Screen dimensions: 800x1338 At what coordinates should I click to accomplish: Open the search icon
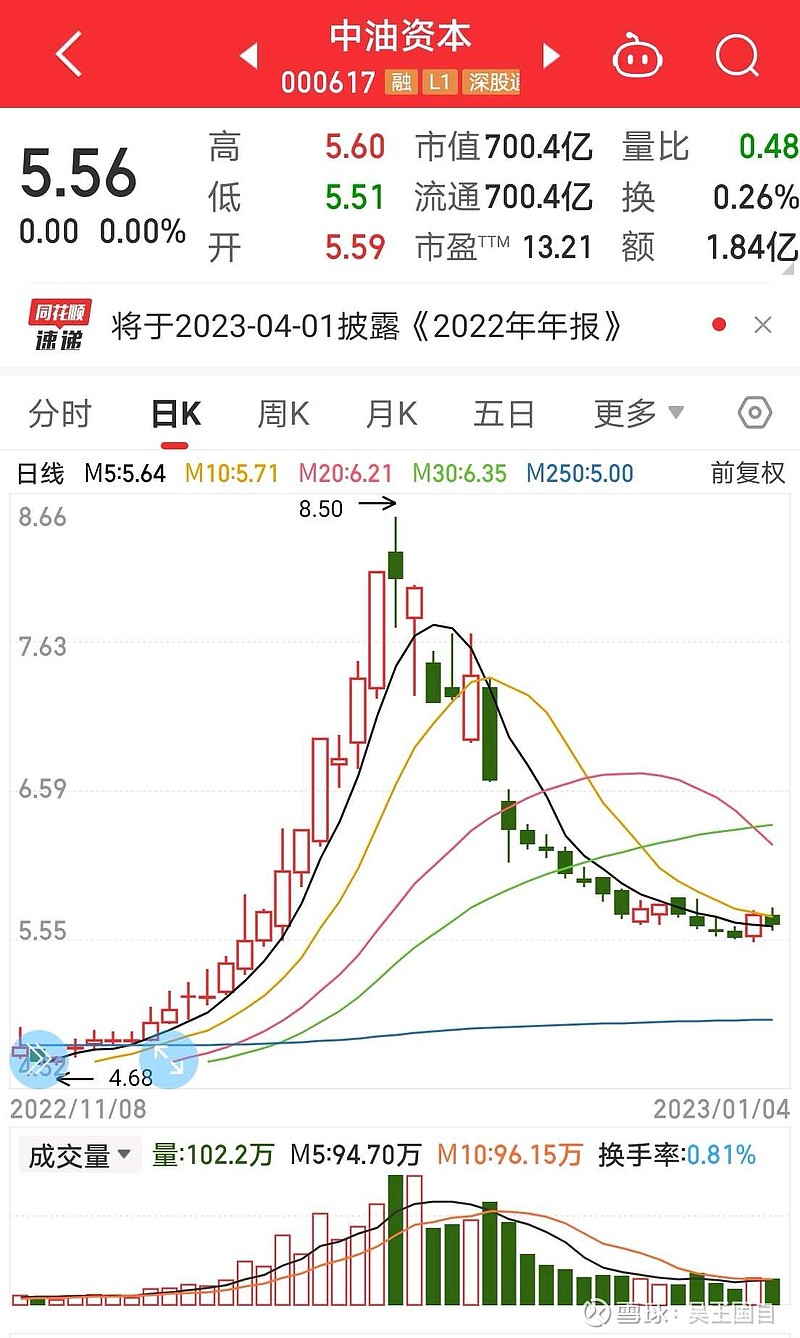pos(737,56)
